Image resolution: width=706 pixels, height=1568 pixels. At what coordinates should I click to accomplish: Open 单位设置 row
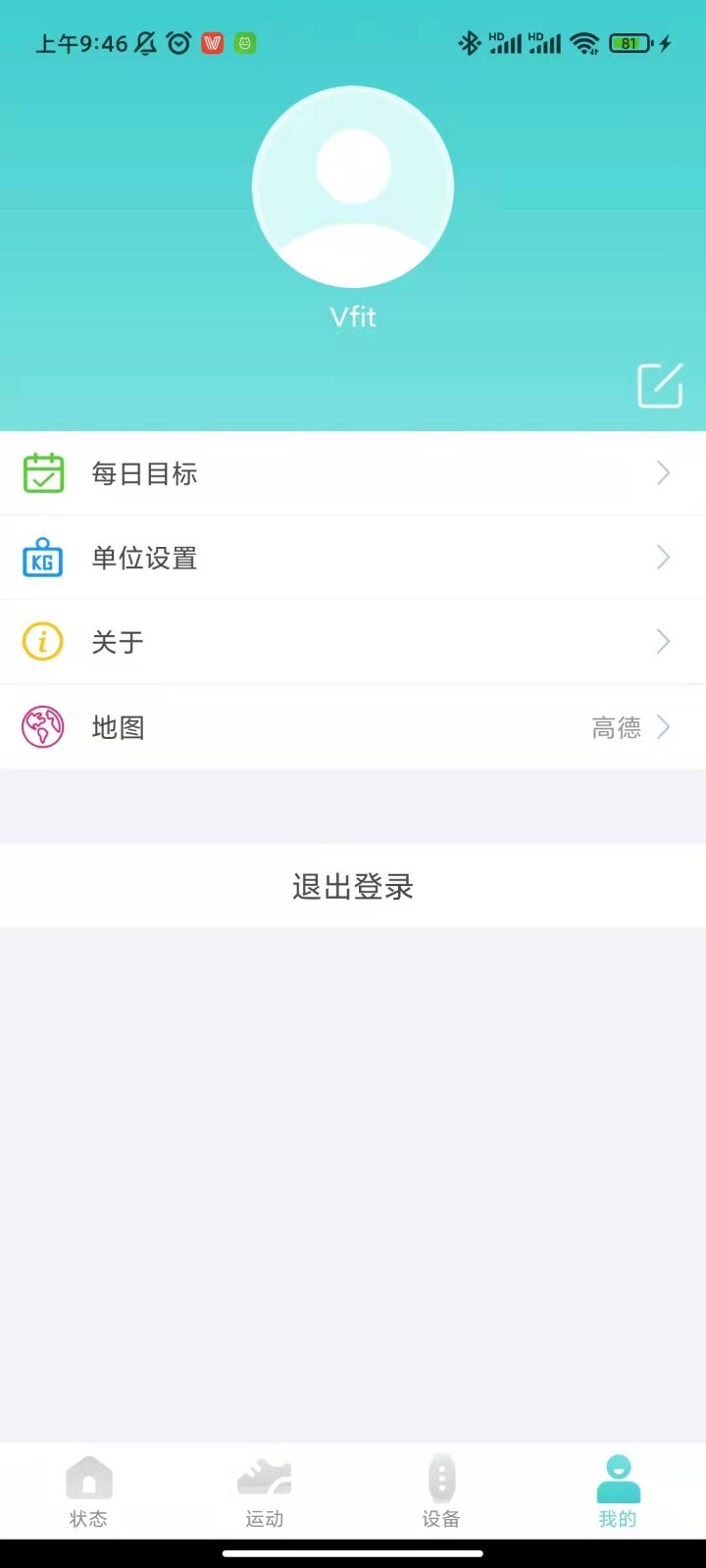[353, 558]
